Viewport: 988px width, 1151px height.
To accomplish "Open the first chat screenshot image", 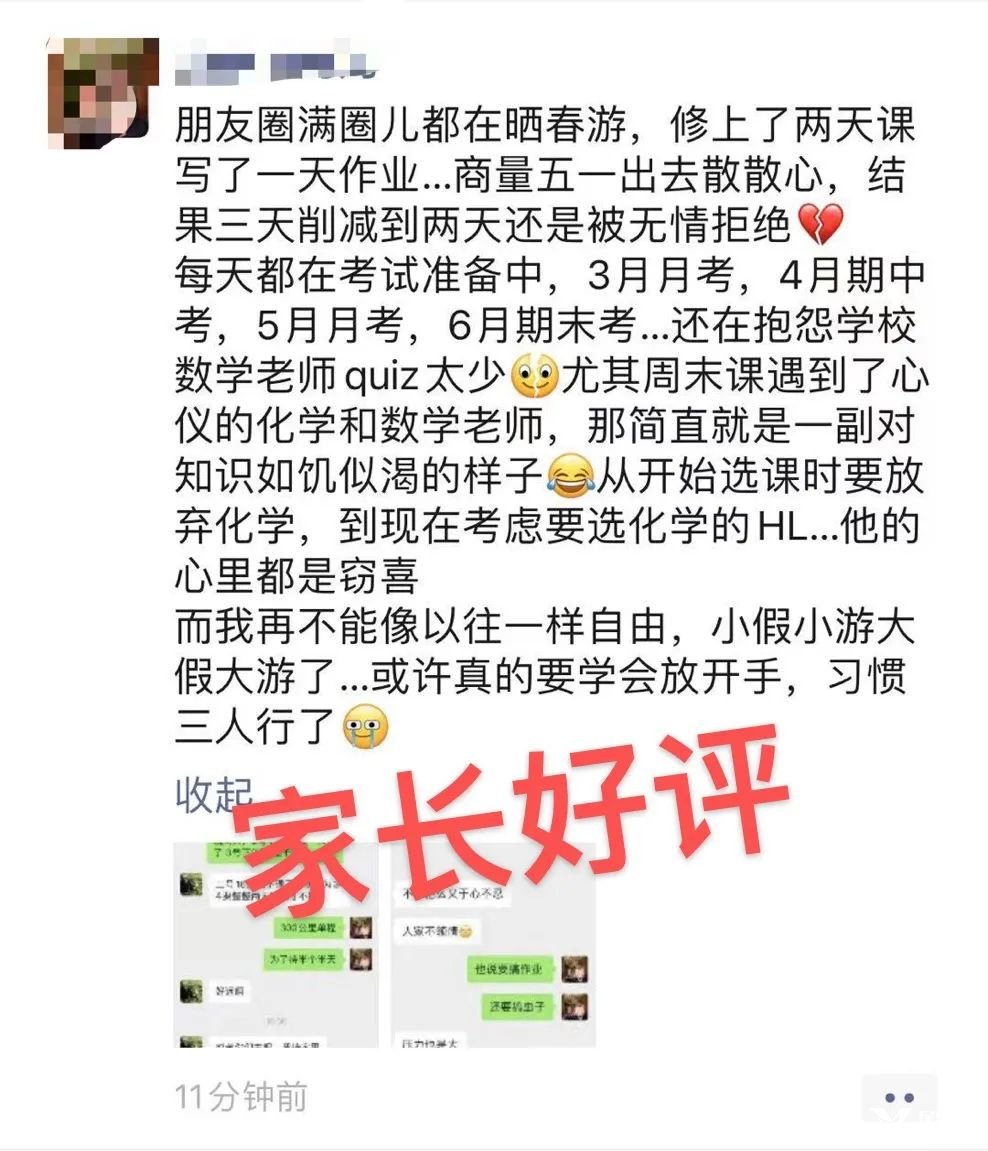I will (x=275, y=945).
